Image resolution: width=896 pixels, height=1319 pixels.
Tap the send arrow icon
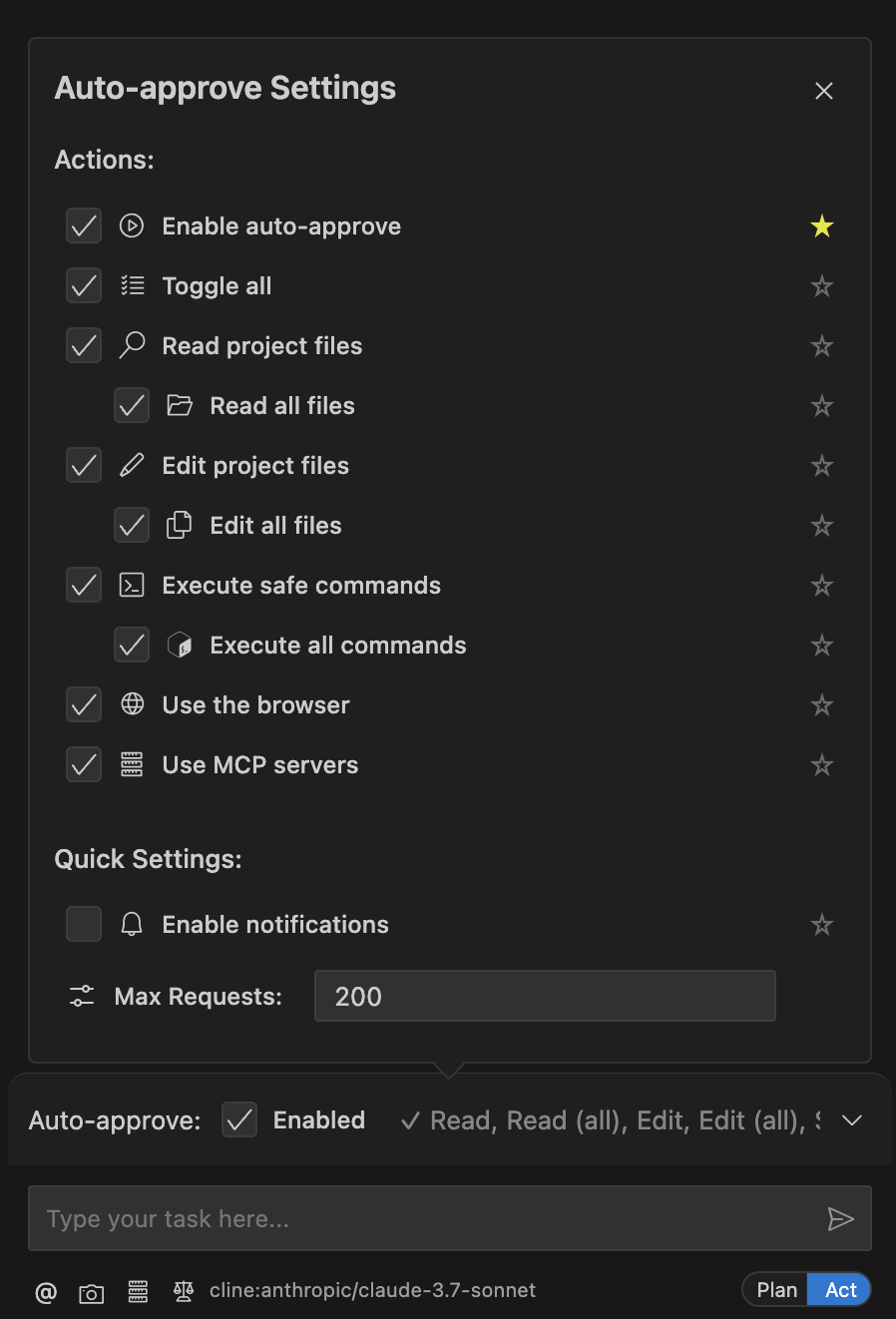841,1218
